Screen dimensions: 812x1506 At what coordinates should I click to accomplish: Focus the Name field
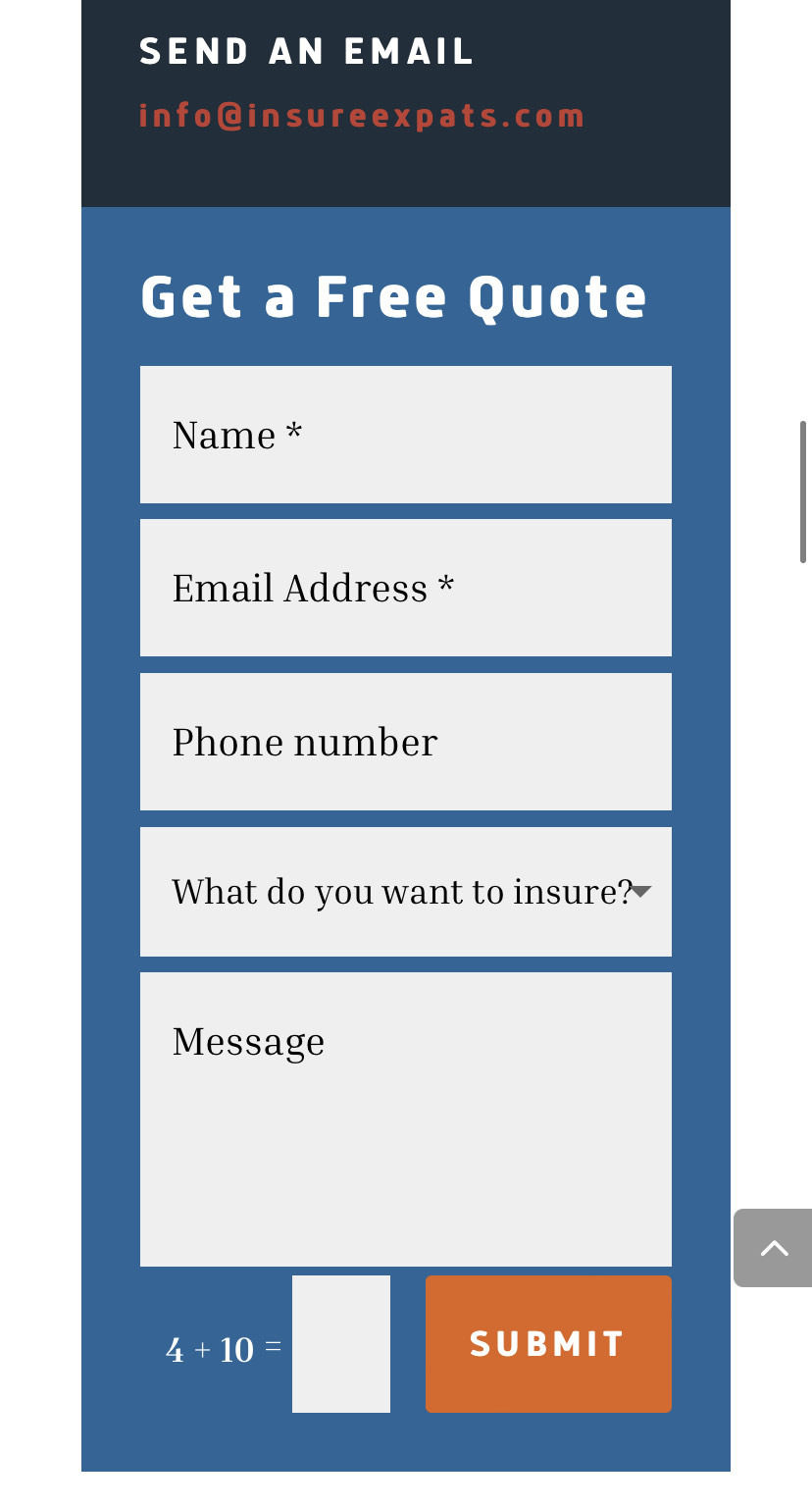405,435
